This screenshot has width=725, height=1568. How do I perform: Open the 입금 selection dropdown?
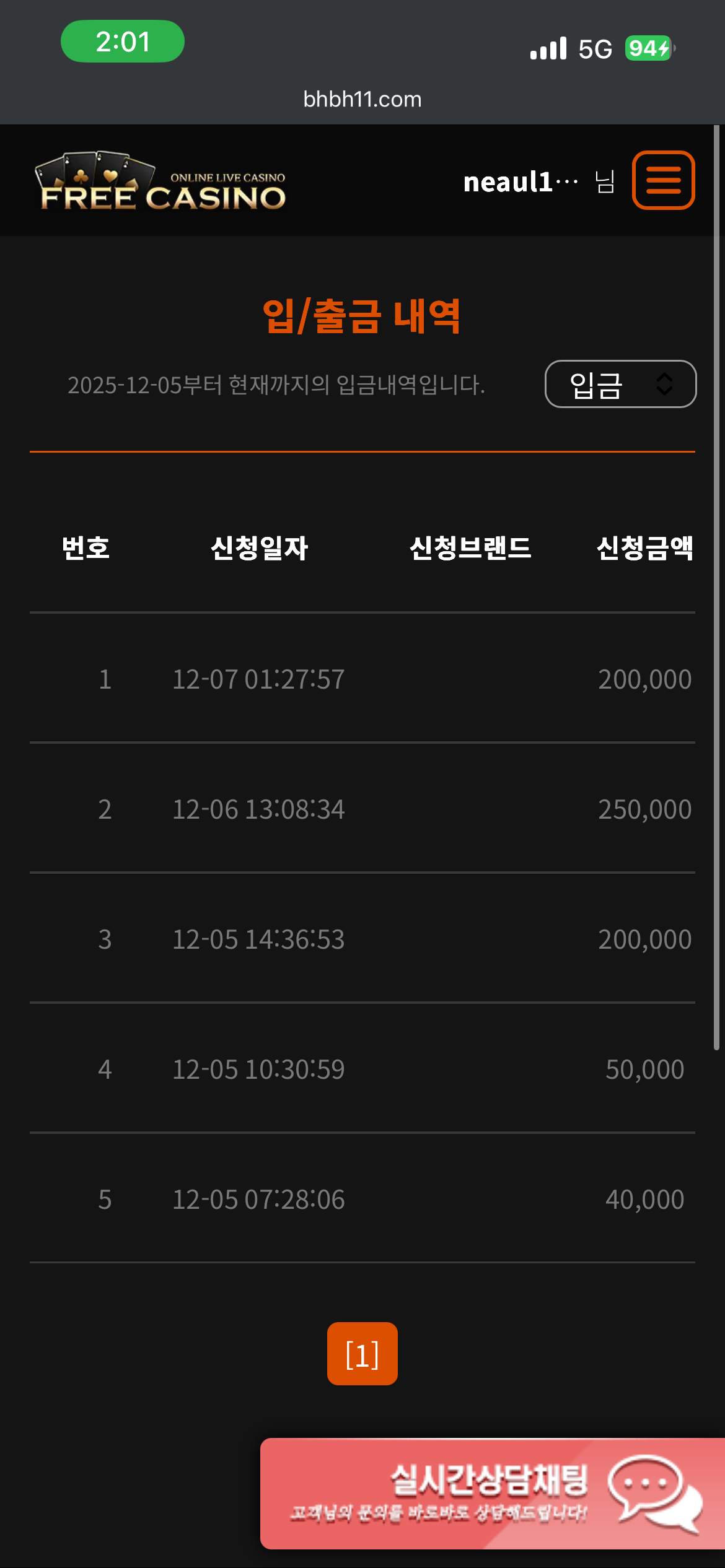(620, 384)
